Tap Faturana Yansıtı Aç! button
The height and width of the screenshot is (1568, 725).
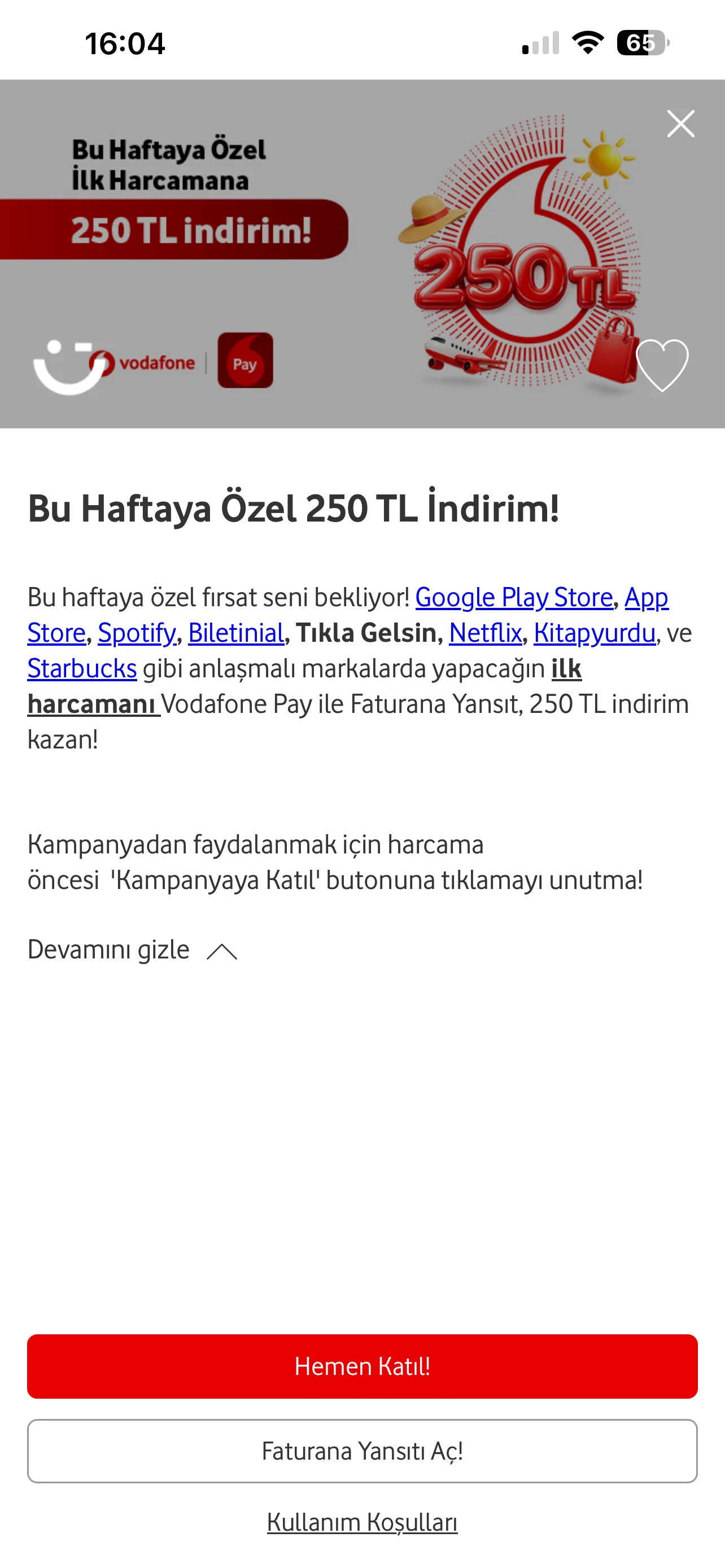coord(362,1451)
